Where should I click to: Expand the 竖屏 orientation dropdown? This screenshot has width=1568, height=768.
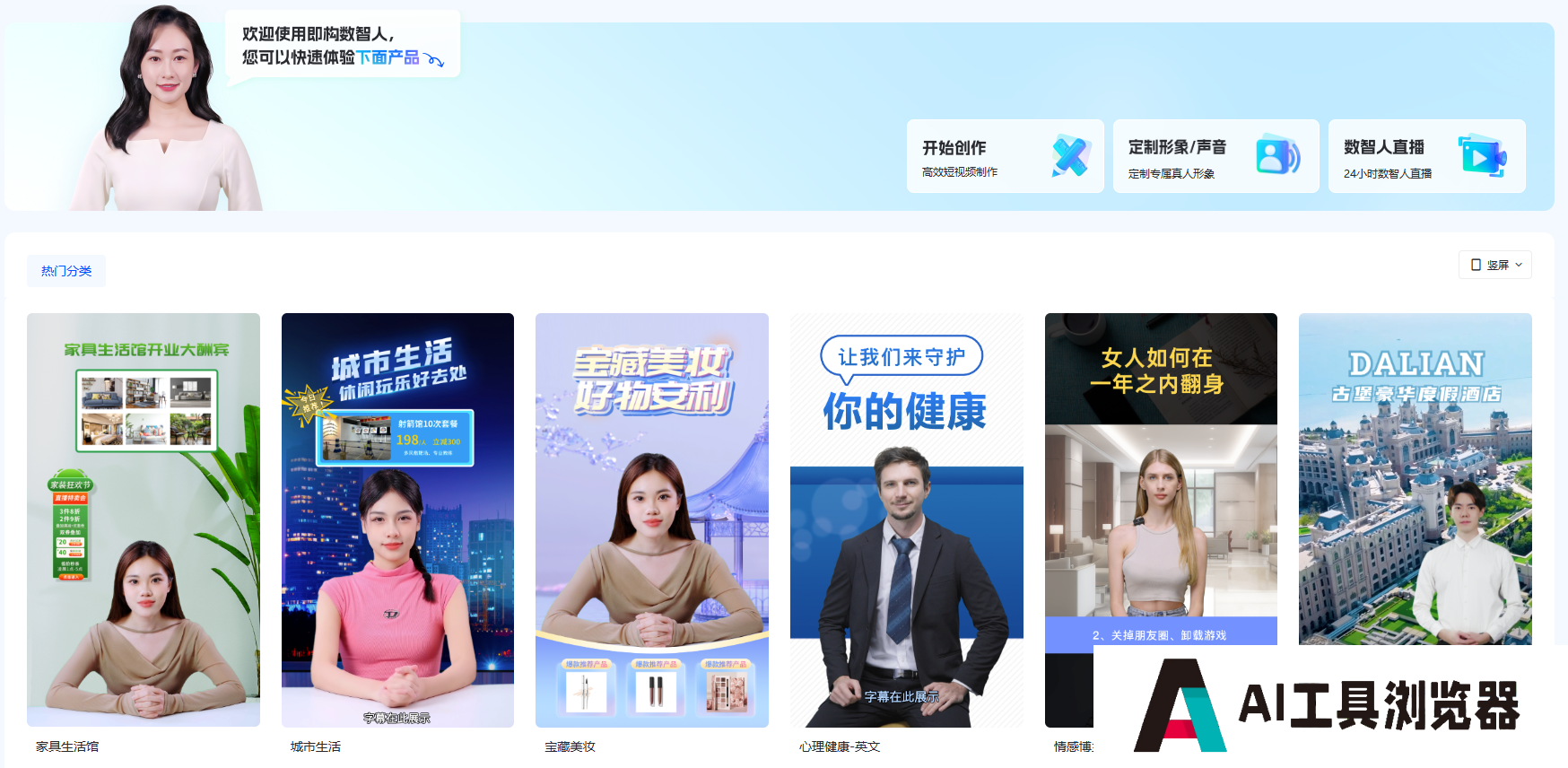[x=1495, y=265]
